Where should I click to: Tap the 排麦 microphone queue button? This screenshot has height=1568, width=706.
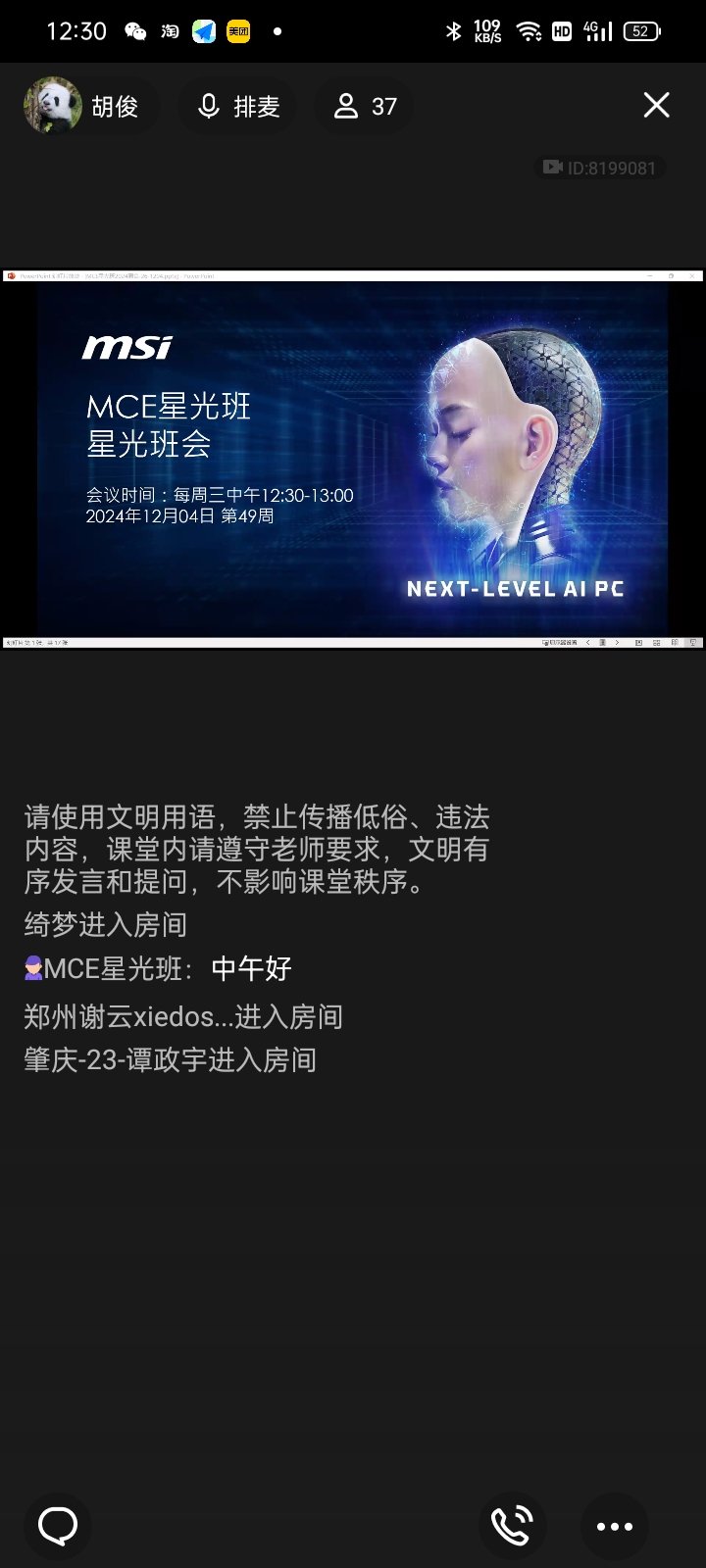point(238,106)
